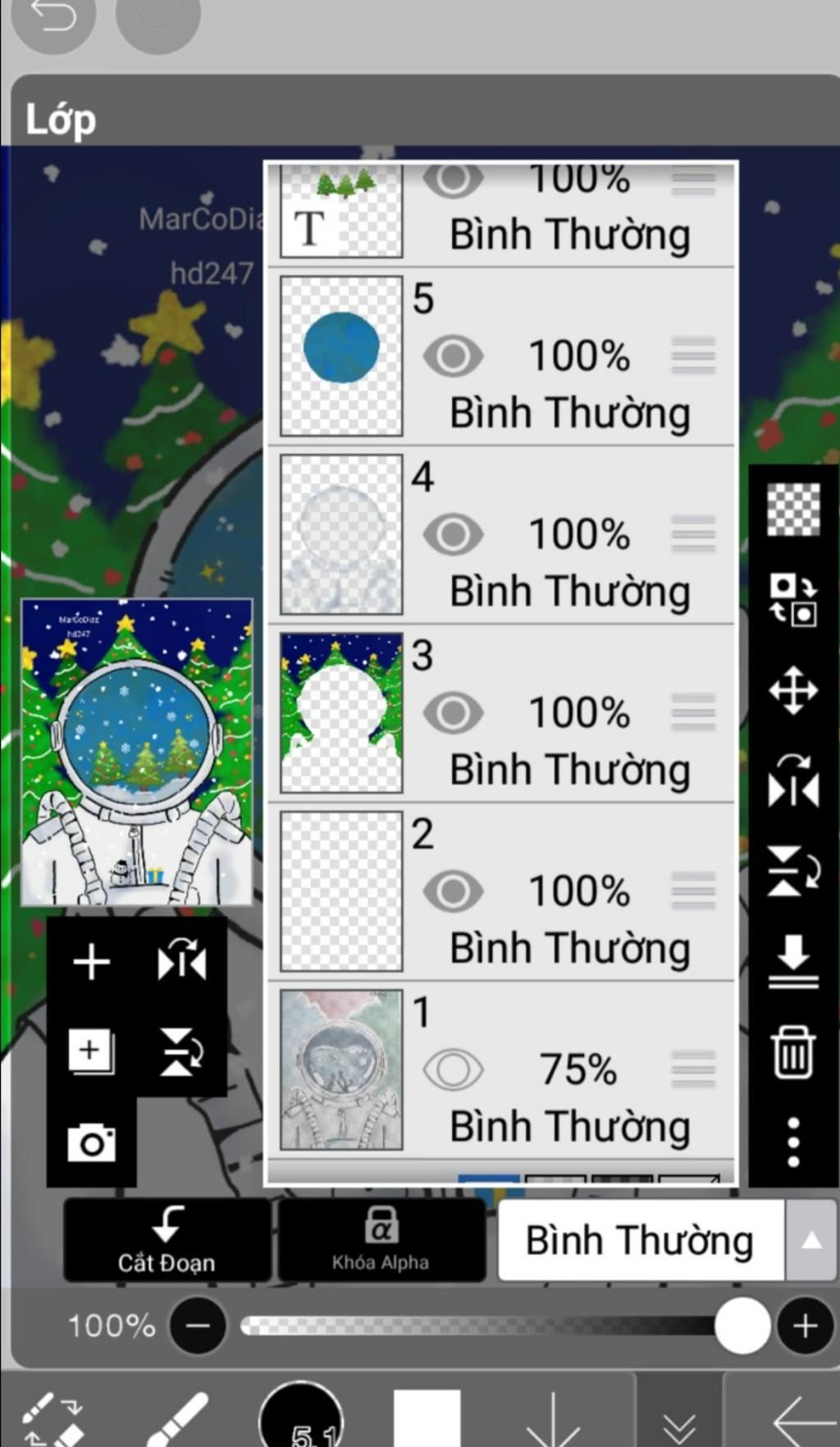
Task: Open the Bình Thường blend mode dropdown
Action: coord(664,1239)
